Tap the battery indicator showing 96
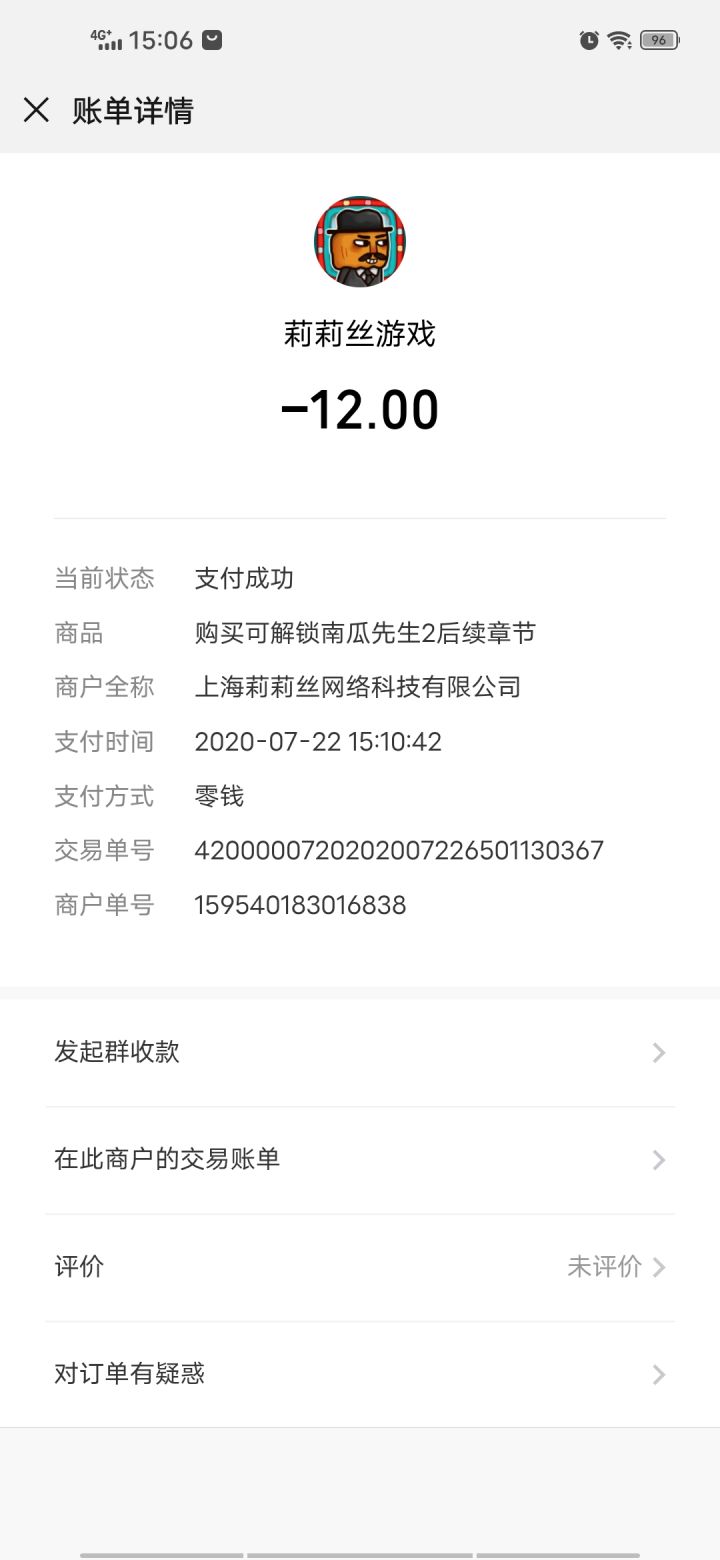 tap(660, 40)
